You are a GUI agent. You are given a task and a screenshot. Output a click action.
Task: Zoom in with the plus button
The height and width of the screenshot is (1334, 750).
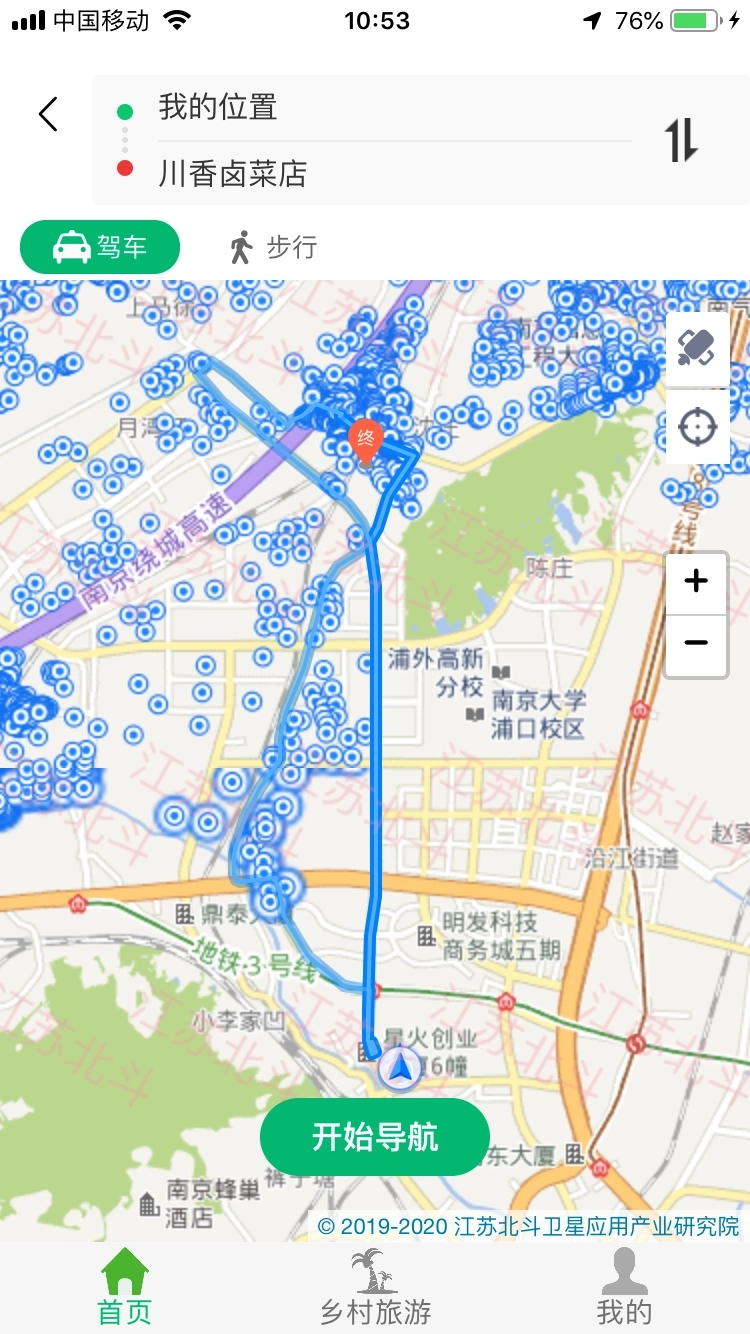pyautogui.click(x=696, y=582)
